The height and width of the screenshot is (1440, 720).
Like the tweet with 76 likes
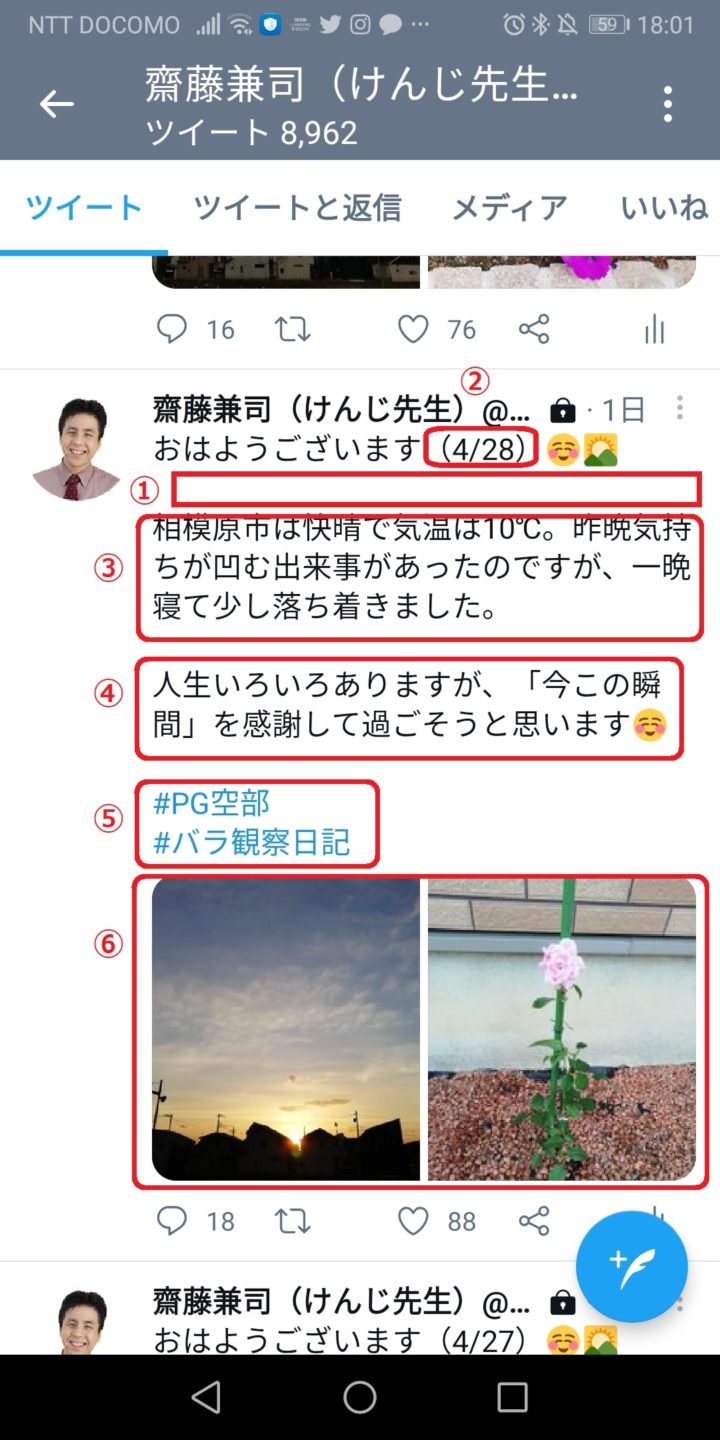pyautogui.click(x=413, y=329)
